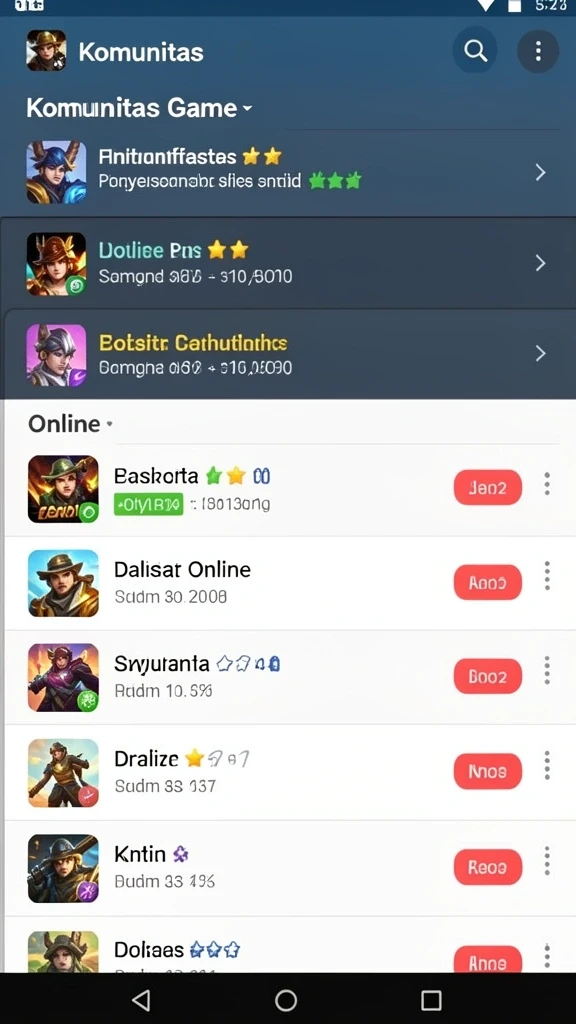Open more options for Baskorta
This screenshot has width=576, height=1024.
(x=547, y=484)
